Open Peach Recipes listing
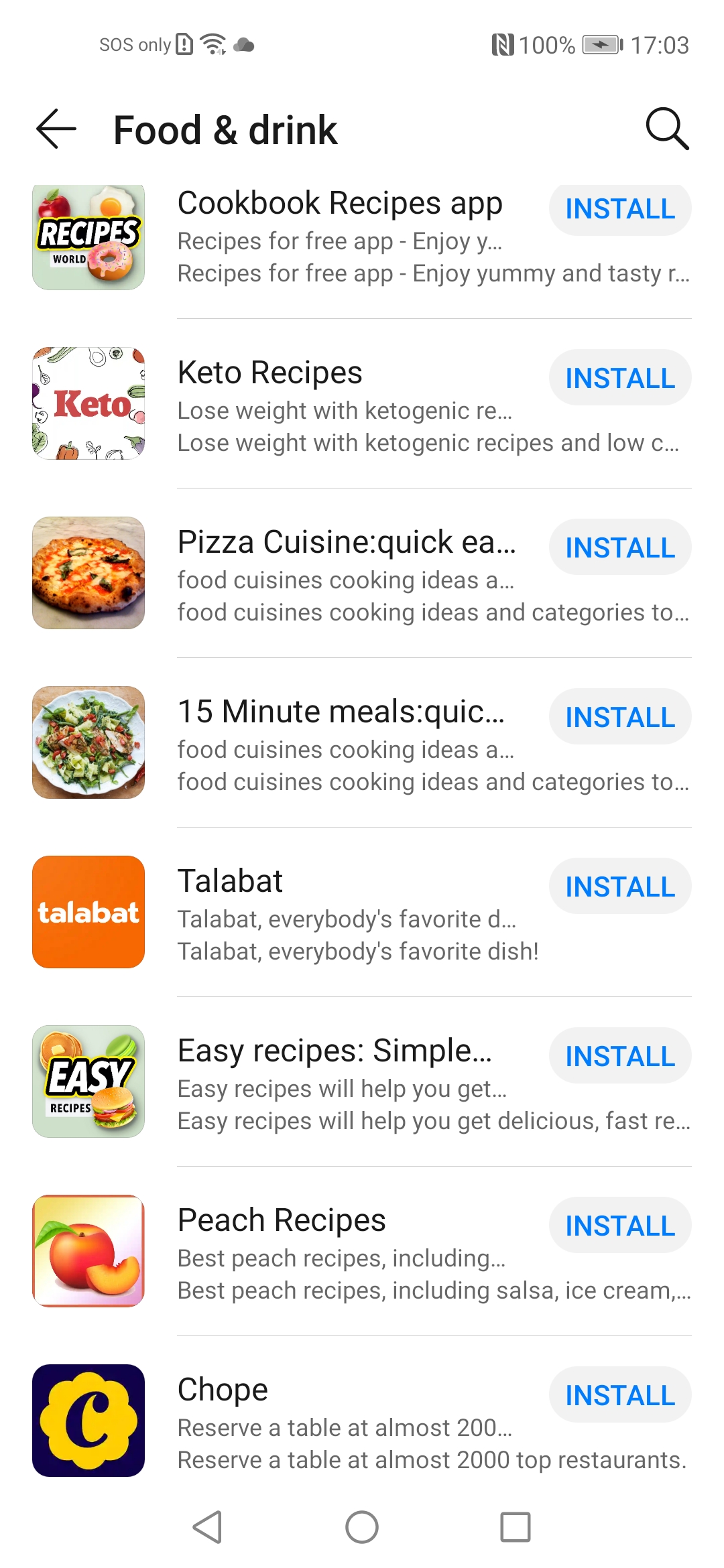The height and width of the screenshot is (1568, 724). pyautogui.click(x=282, y=1221)
